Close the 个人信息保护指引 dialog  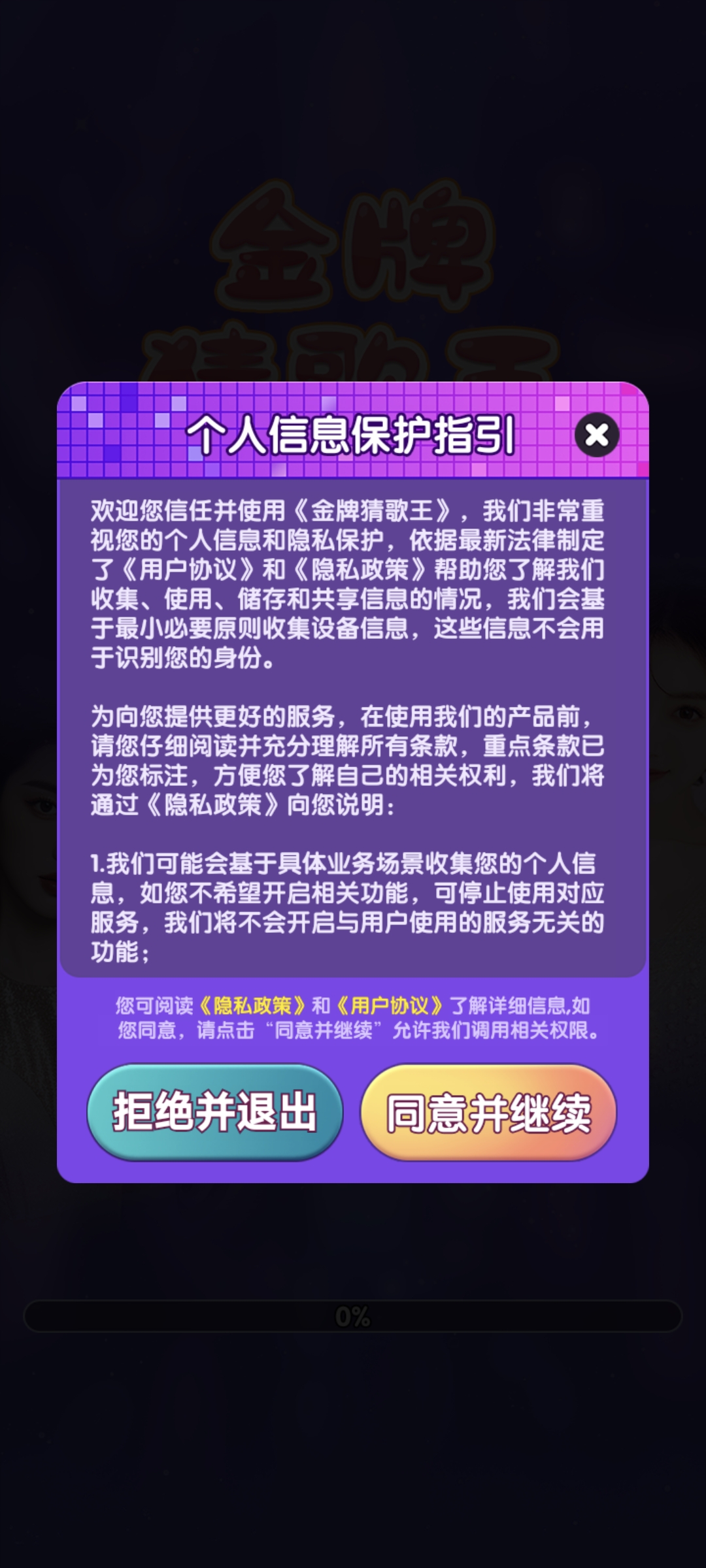point(596,434)
